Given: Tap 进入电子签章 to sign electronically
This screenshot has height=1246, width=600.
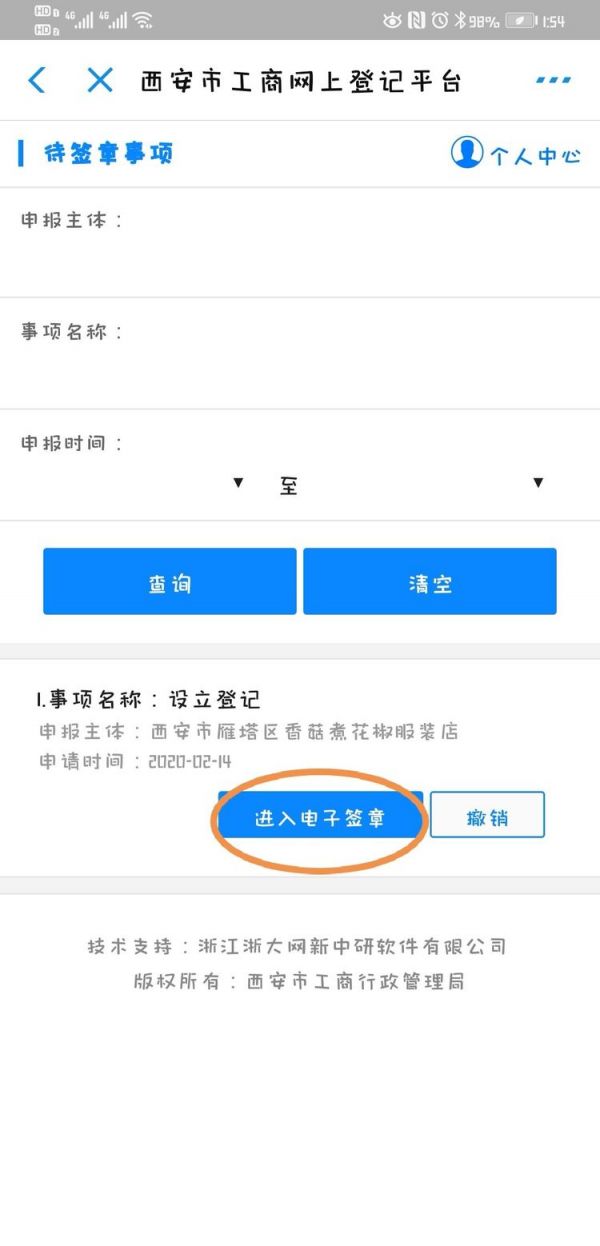Looking at the screenshot, I should tap(320, 816).
